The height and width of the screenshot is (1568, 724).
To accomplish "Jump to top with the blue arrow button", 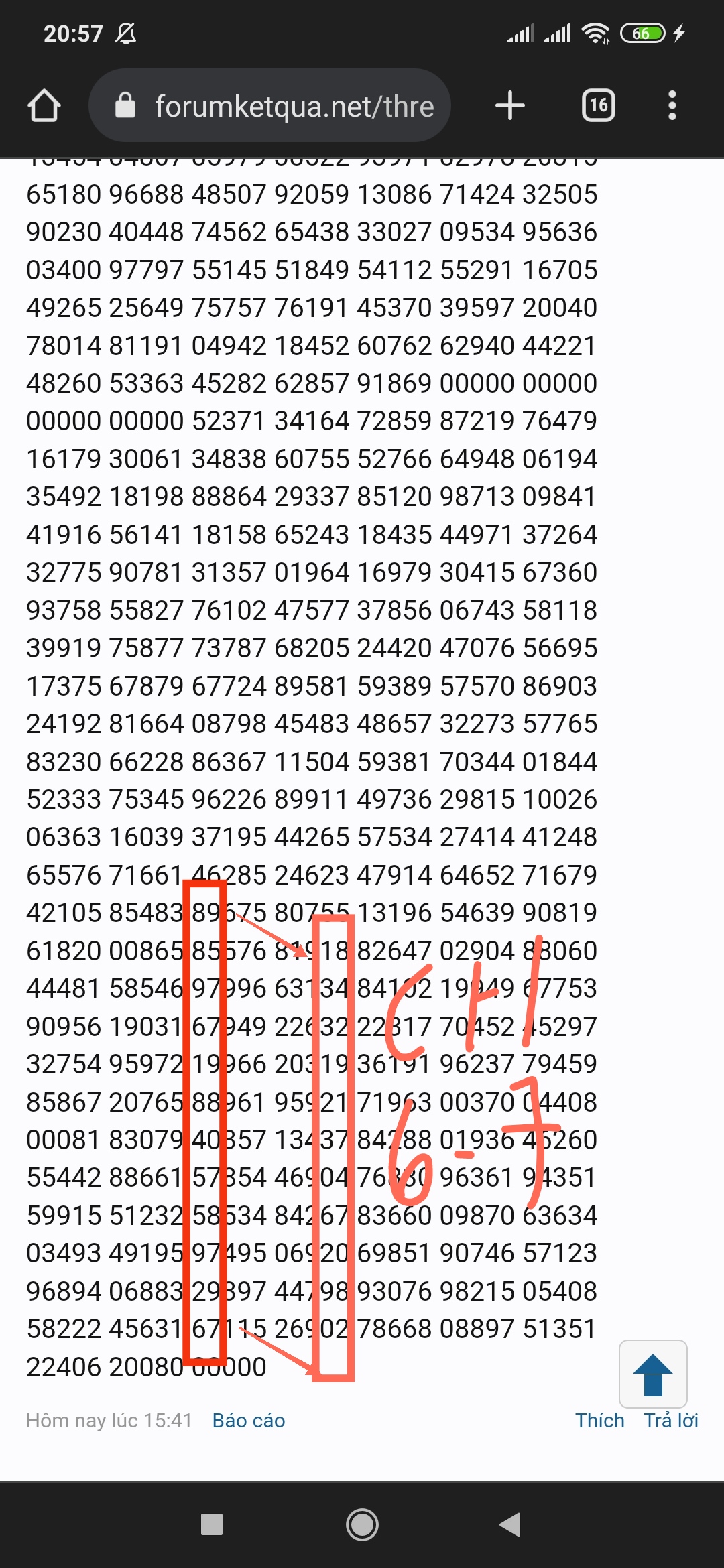I will [653, 1374].
